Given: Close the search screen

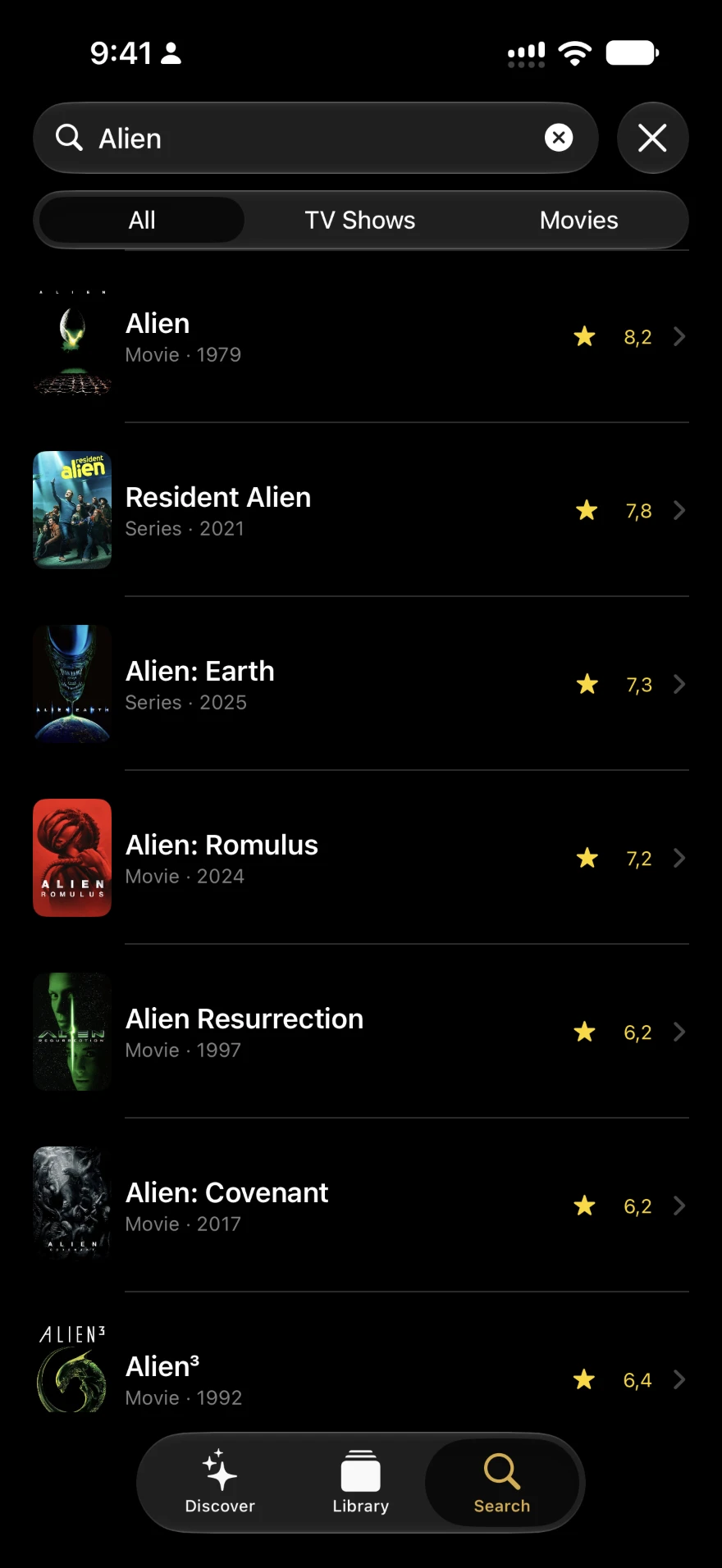Looking at the screenshot, I should (x=652, y=138).
